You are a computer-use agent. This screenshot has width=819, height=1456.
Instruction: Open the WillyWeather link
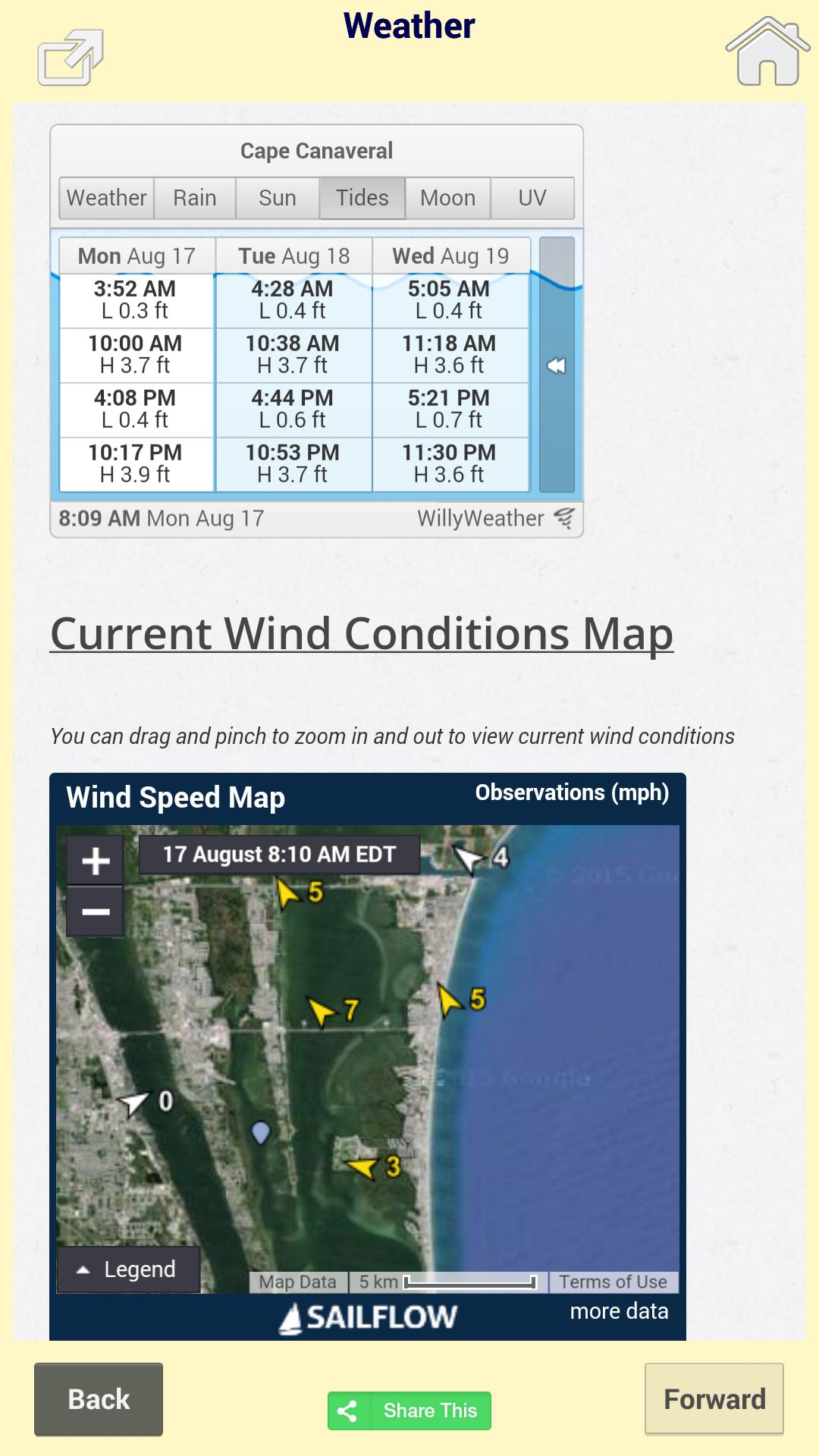(494, 519)
